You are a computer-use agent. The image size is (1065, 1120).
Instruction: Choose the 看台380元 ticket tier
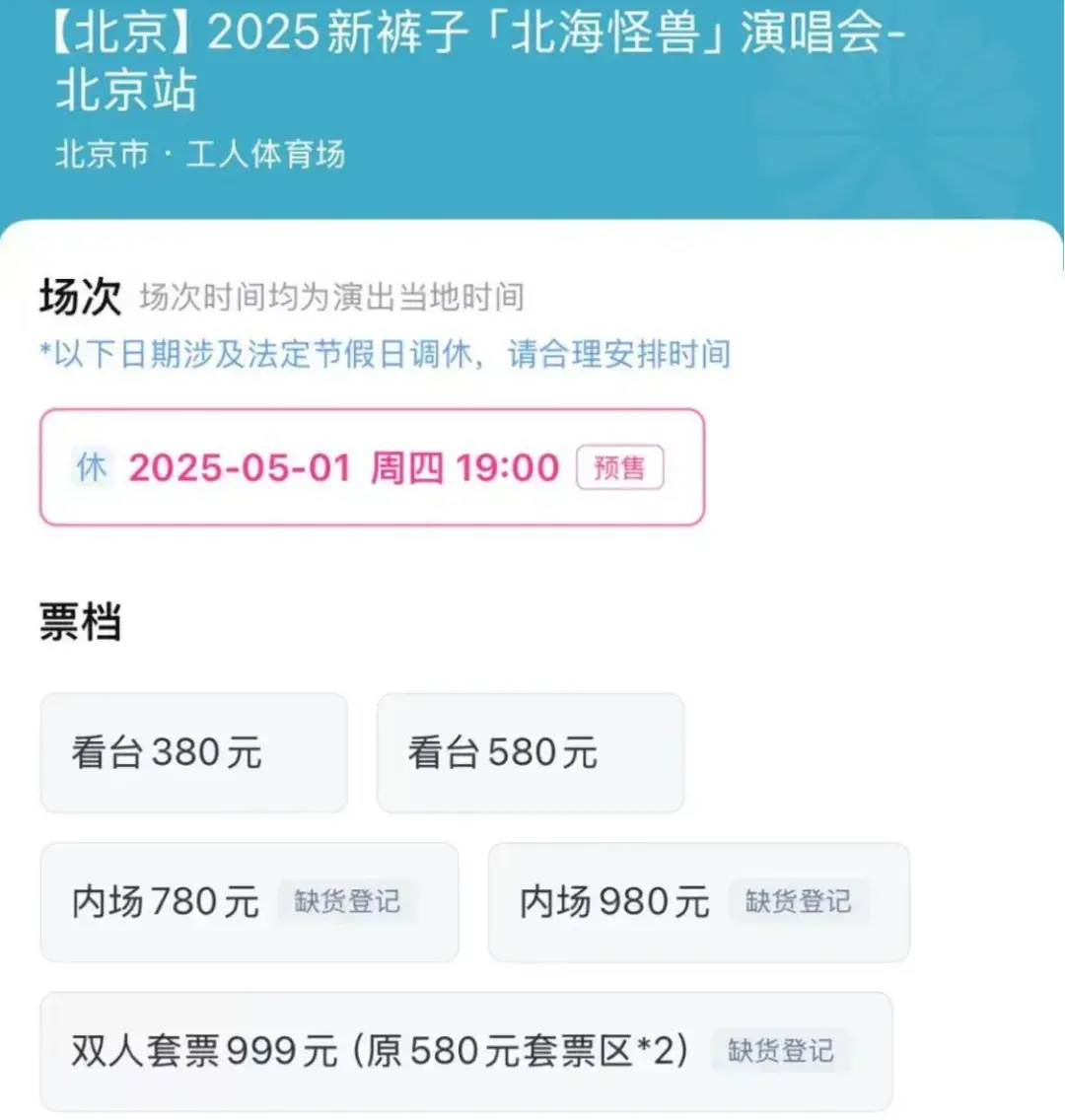[x=193, y=753]
